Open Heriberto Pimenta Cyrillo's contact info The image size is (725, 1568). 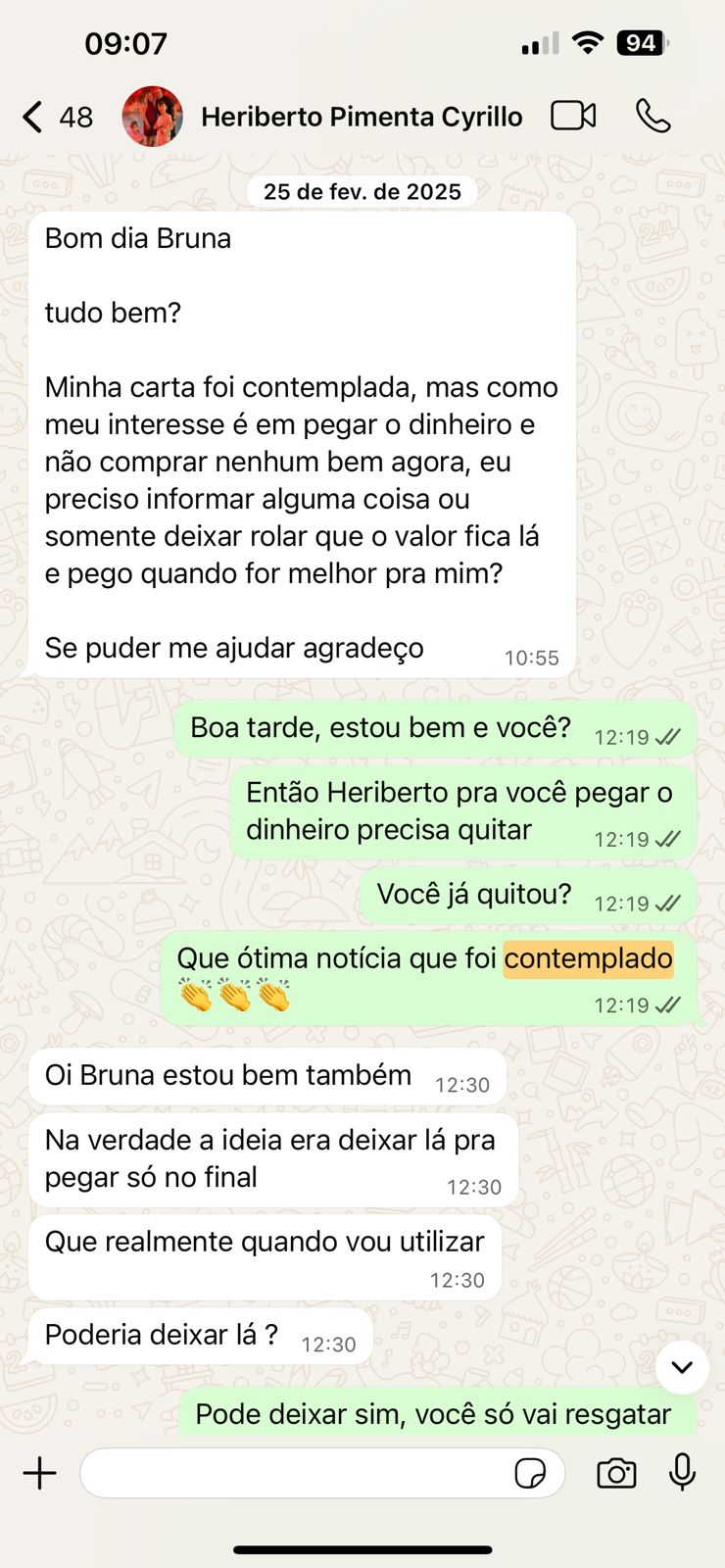[361, 117]
